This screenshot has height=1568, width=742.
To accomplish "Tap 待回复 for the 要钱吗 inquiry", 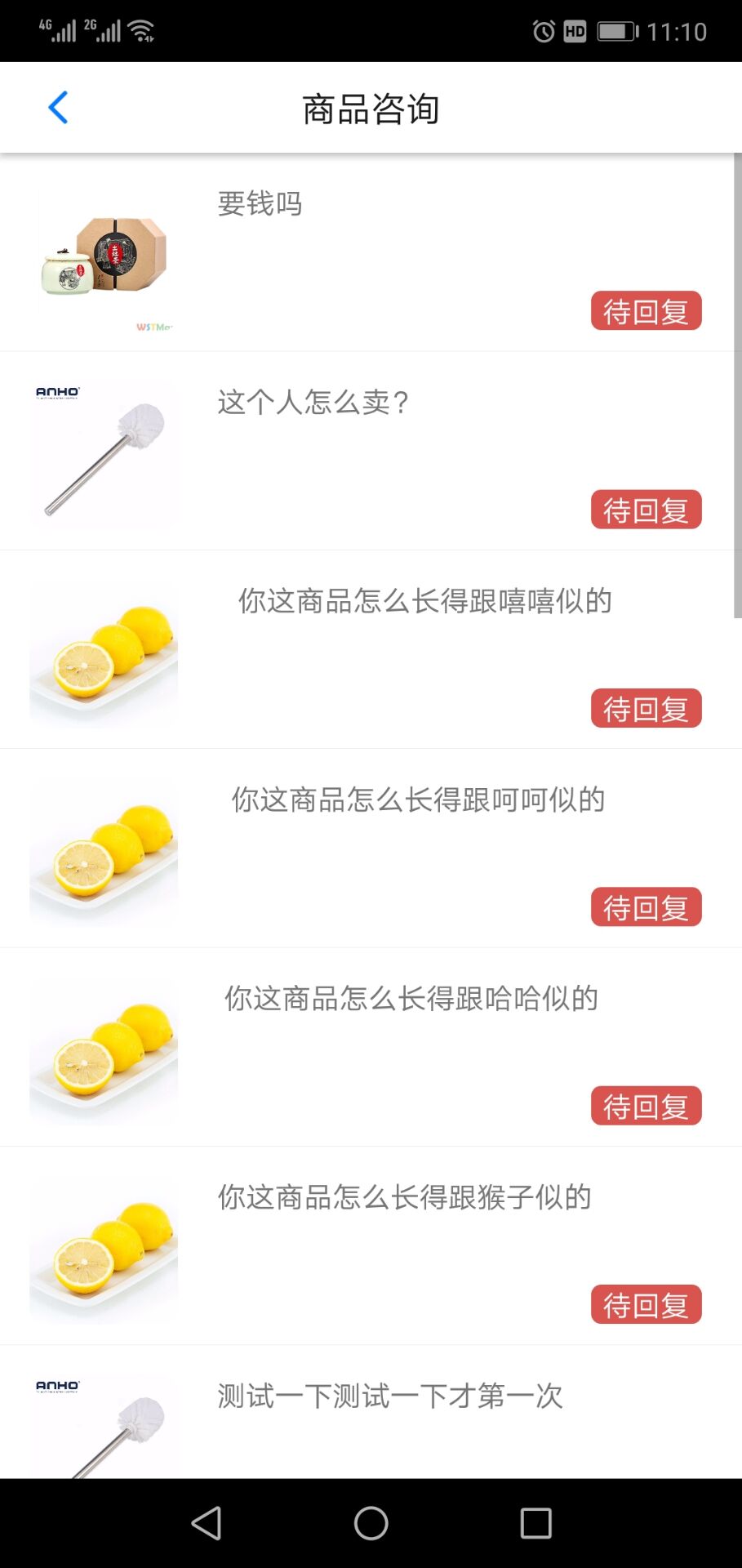I will 646,311.
